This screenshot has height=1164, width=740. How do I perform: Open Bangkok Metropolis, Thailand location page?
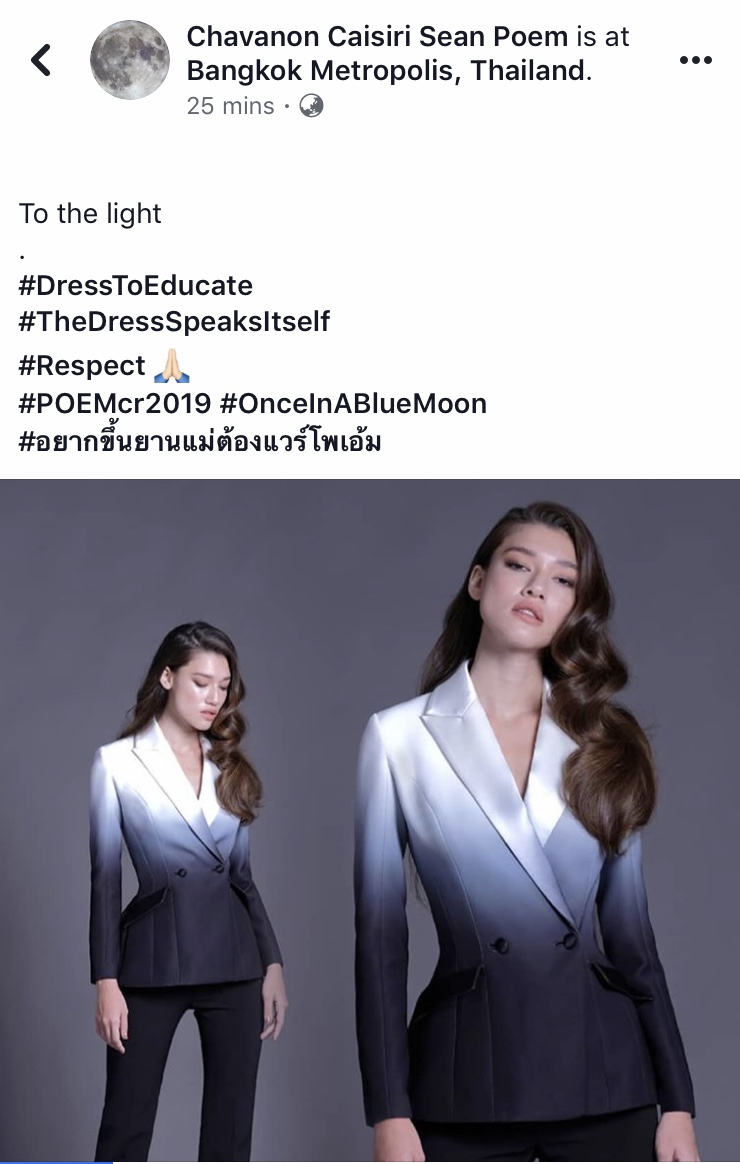(x=387, y=72)
